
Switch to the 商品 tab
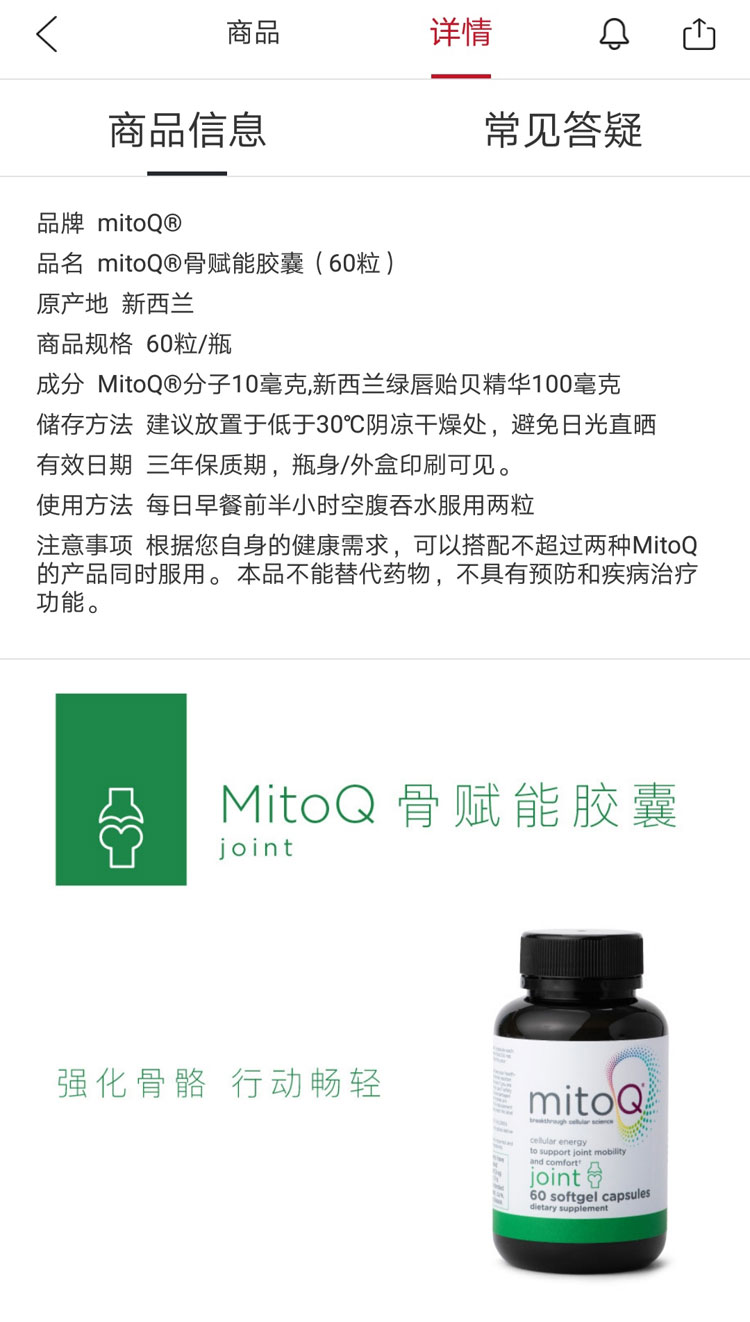pyautogui.click(x=253, y=34)
